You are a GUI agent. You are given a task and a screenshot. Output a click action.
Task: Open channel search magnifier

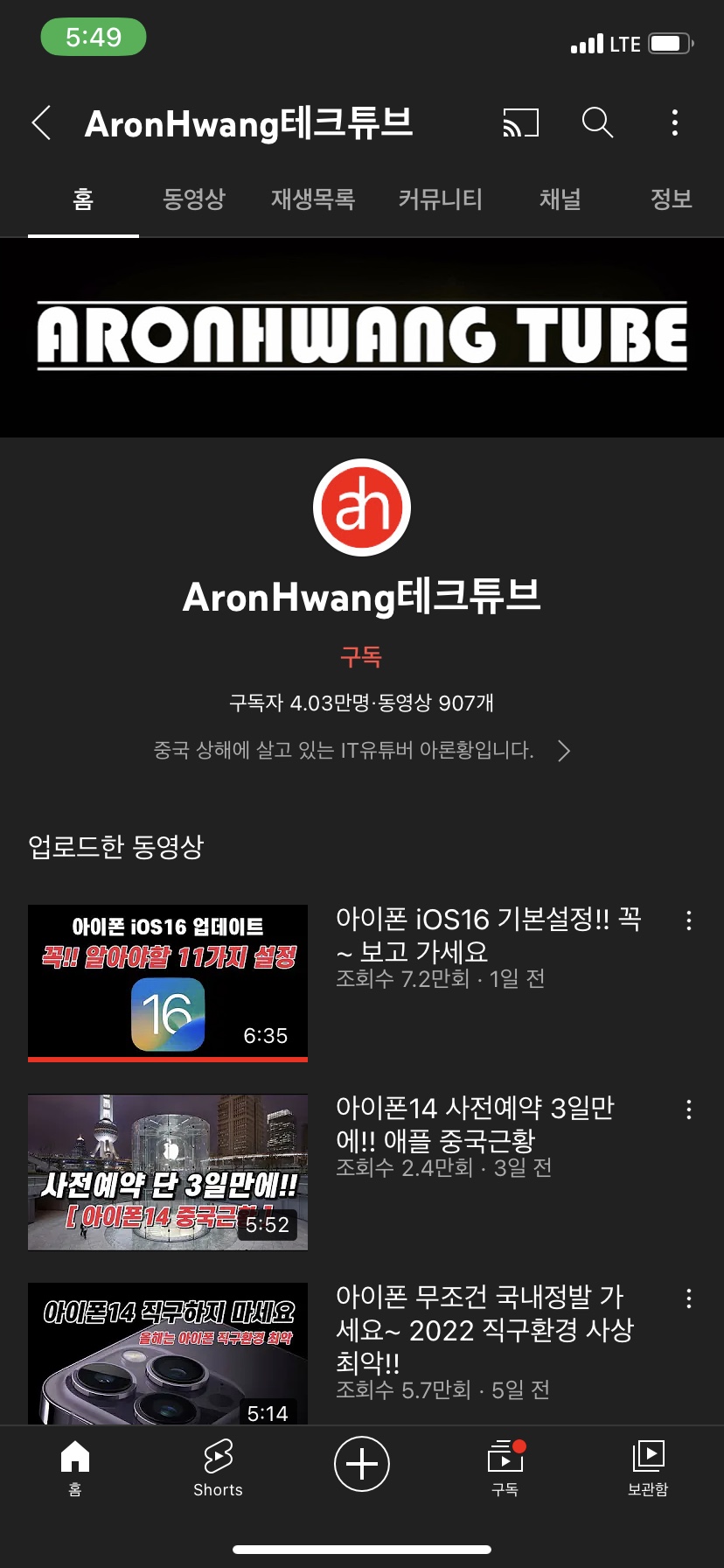(597, 122)
